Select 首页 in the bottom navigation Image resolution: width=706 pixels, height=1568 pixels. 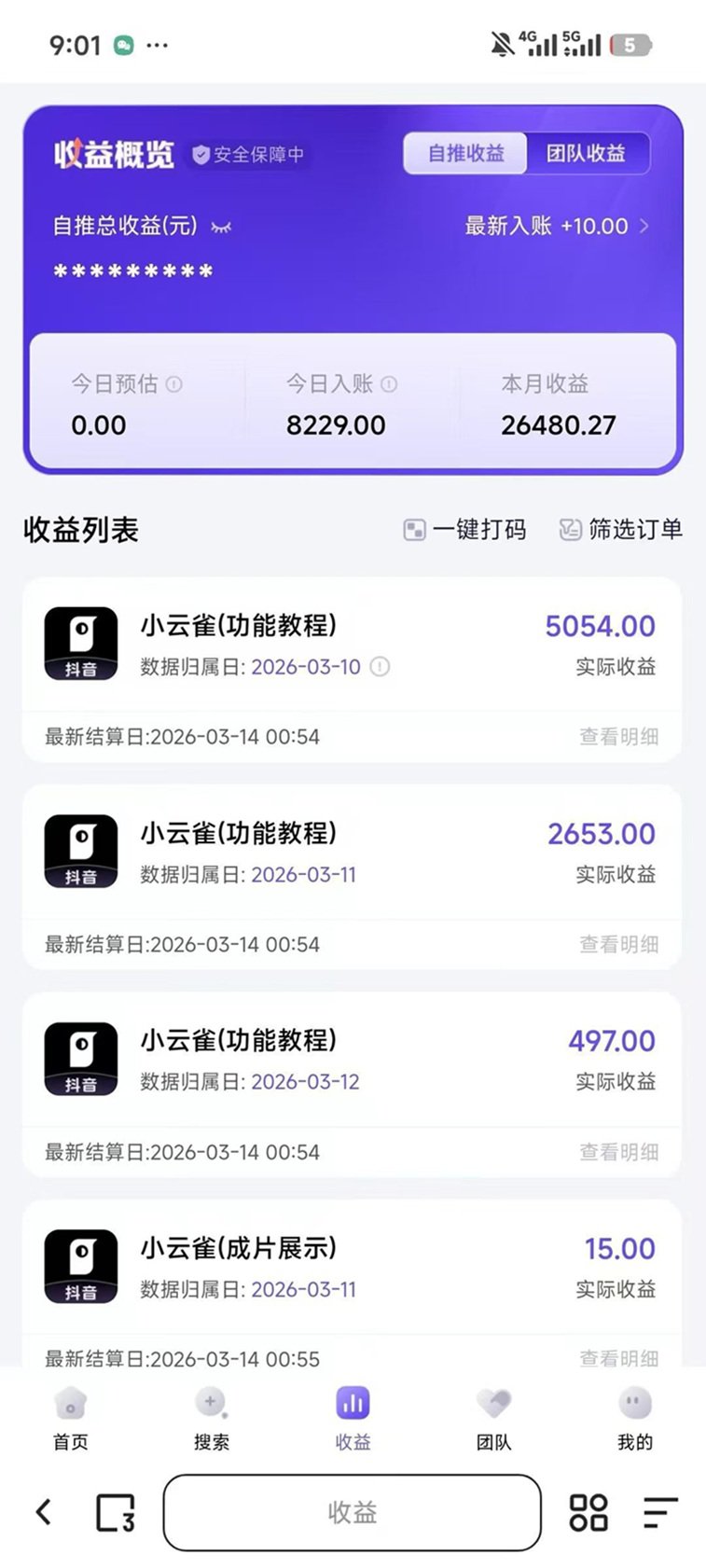(70, 1420)
